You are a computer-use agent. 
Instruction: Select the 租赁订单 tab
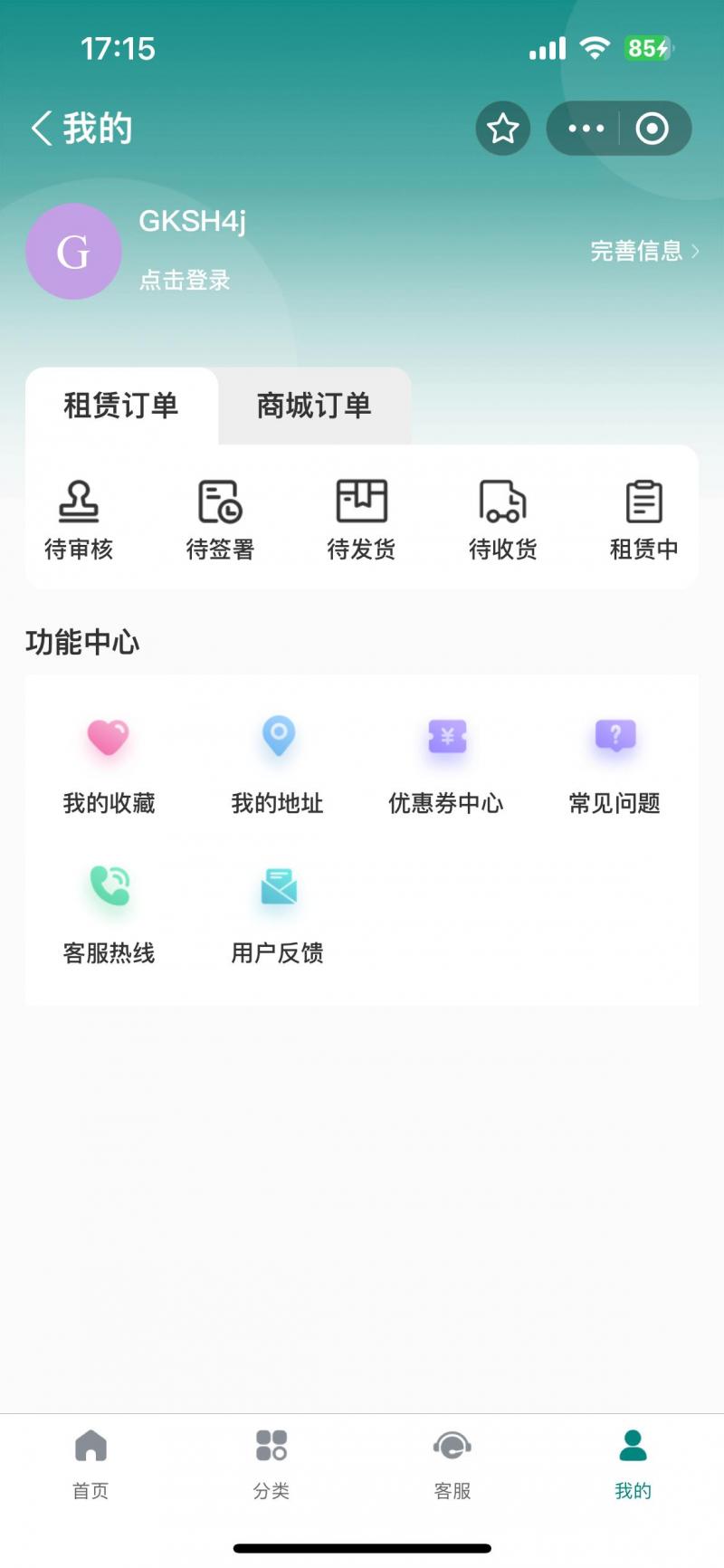click(x=121, y=406)
